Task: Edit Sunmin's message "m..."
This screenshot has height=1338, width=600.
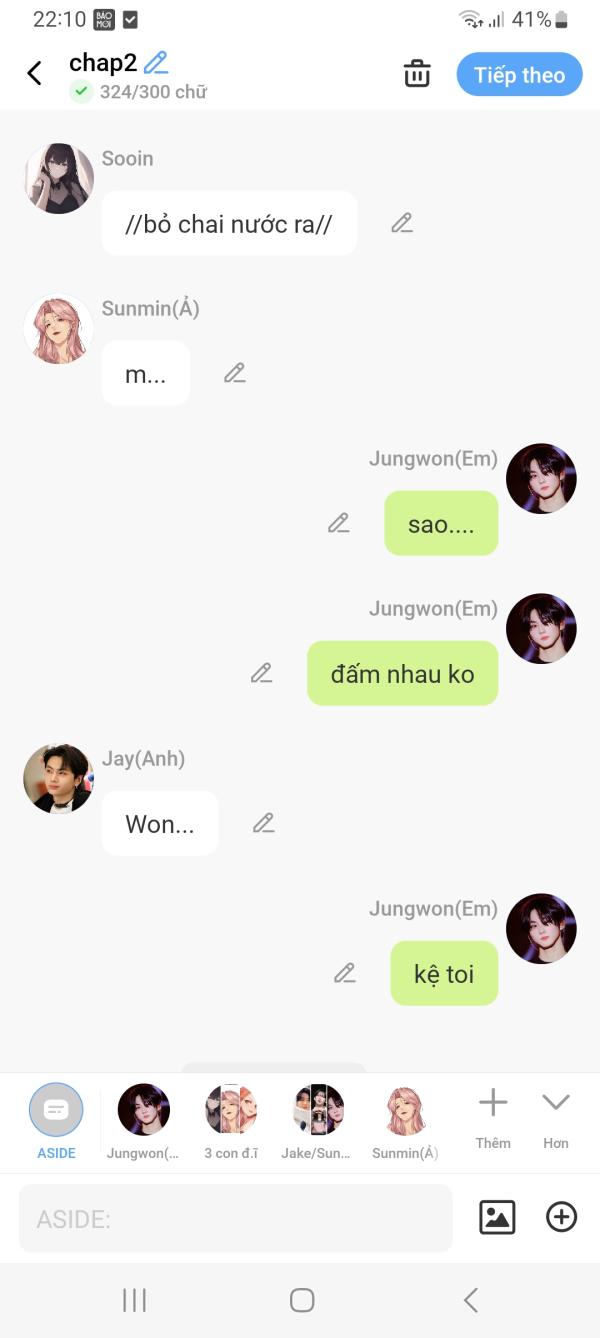Action: (235, 373)
